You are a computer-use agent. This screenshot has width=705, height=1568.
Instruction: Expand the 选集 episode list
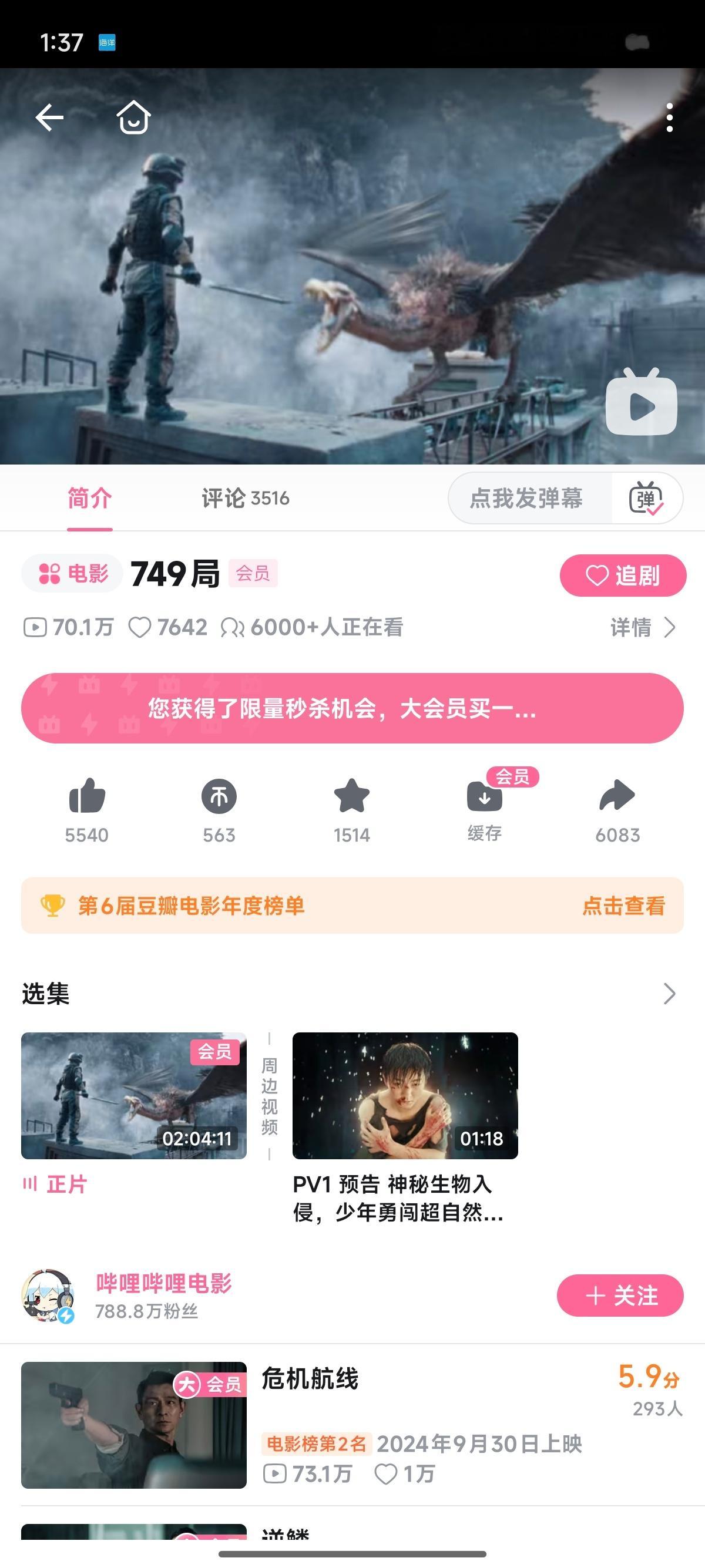click(670, 994)
